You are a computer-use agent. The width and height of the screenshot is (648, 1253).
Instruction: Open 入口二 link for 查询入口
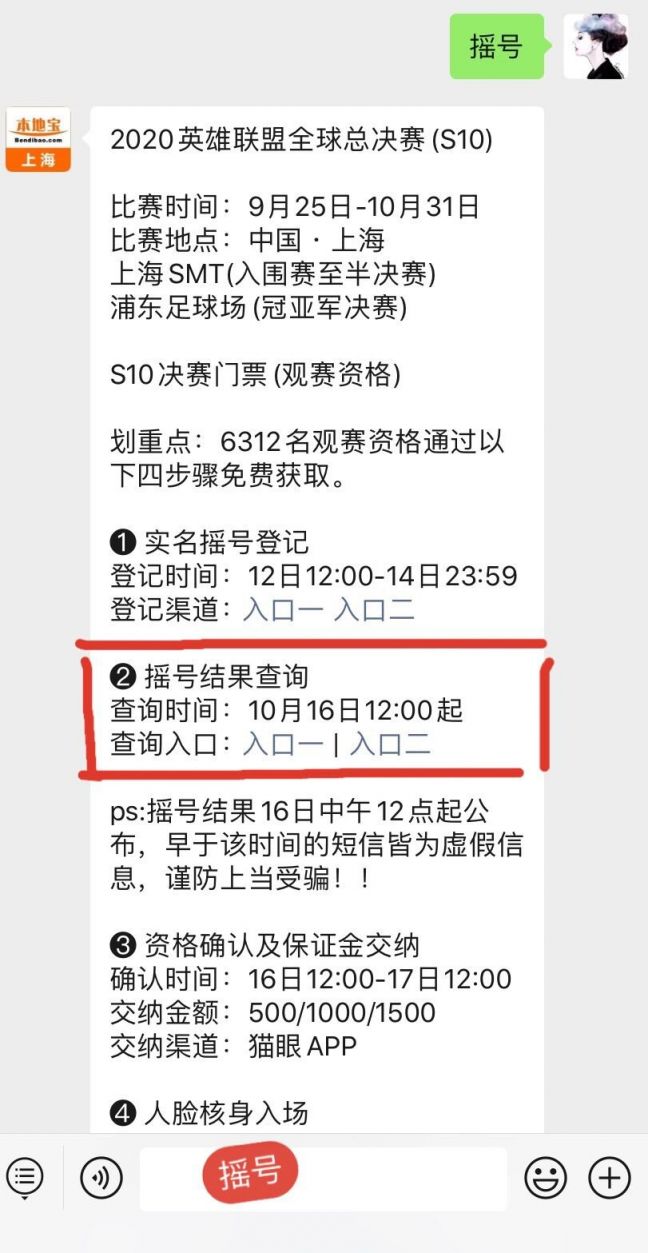click(390, 744)
